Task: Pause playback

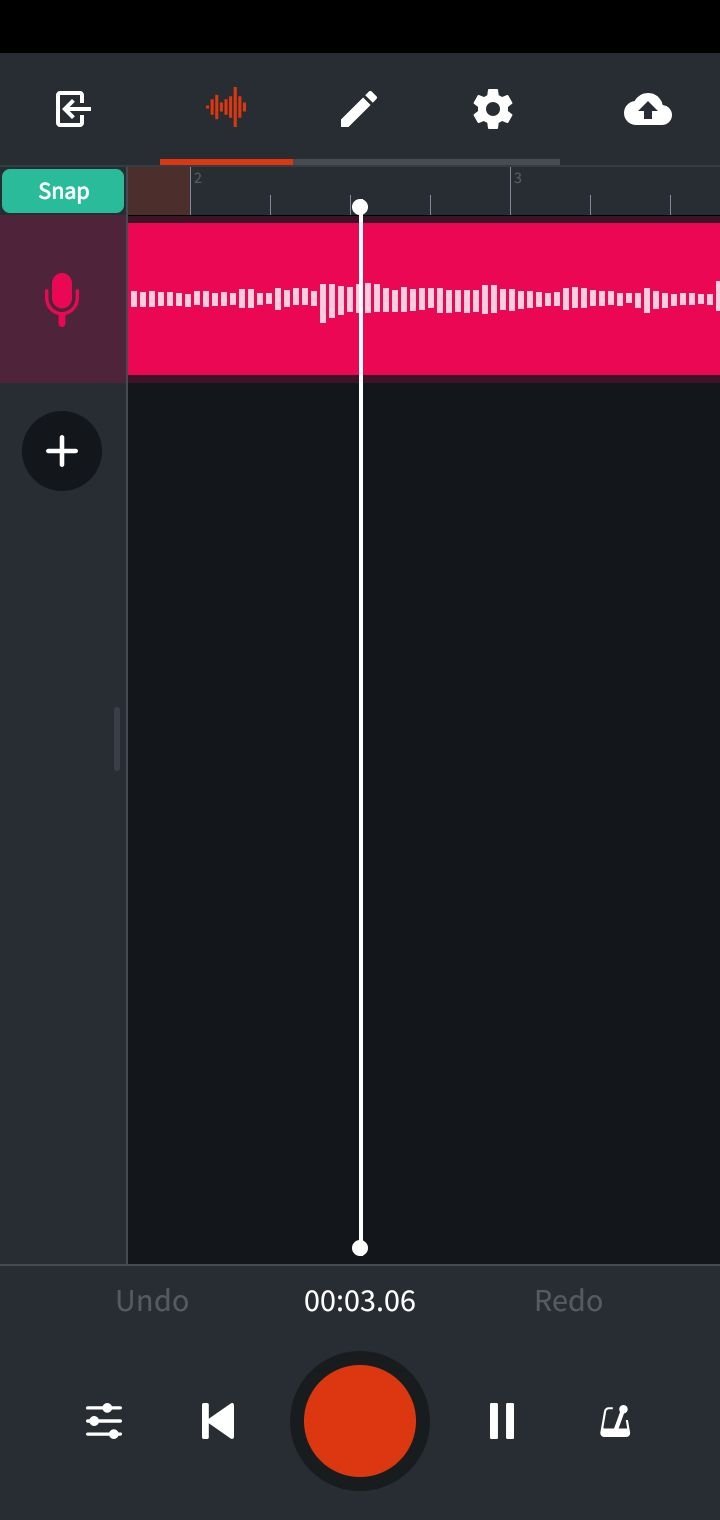Action: (501, 1421)
